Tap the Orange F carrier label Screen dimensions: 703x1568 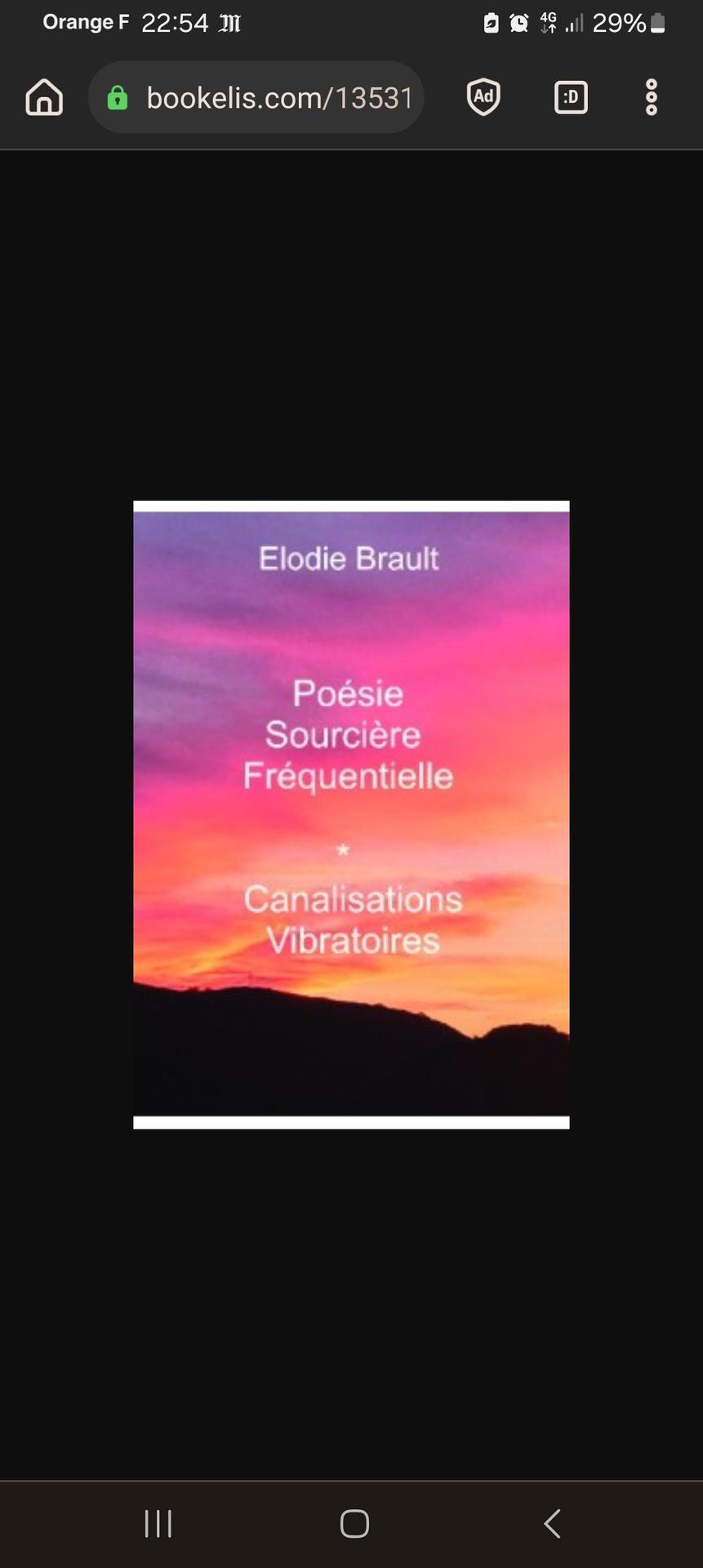tap(85, 23)
